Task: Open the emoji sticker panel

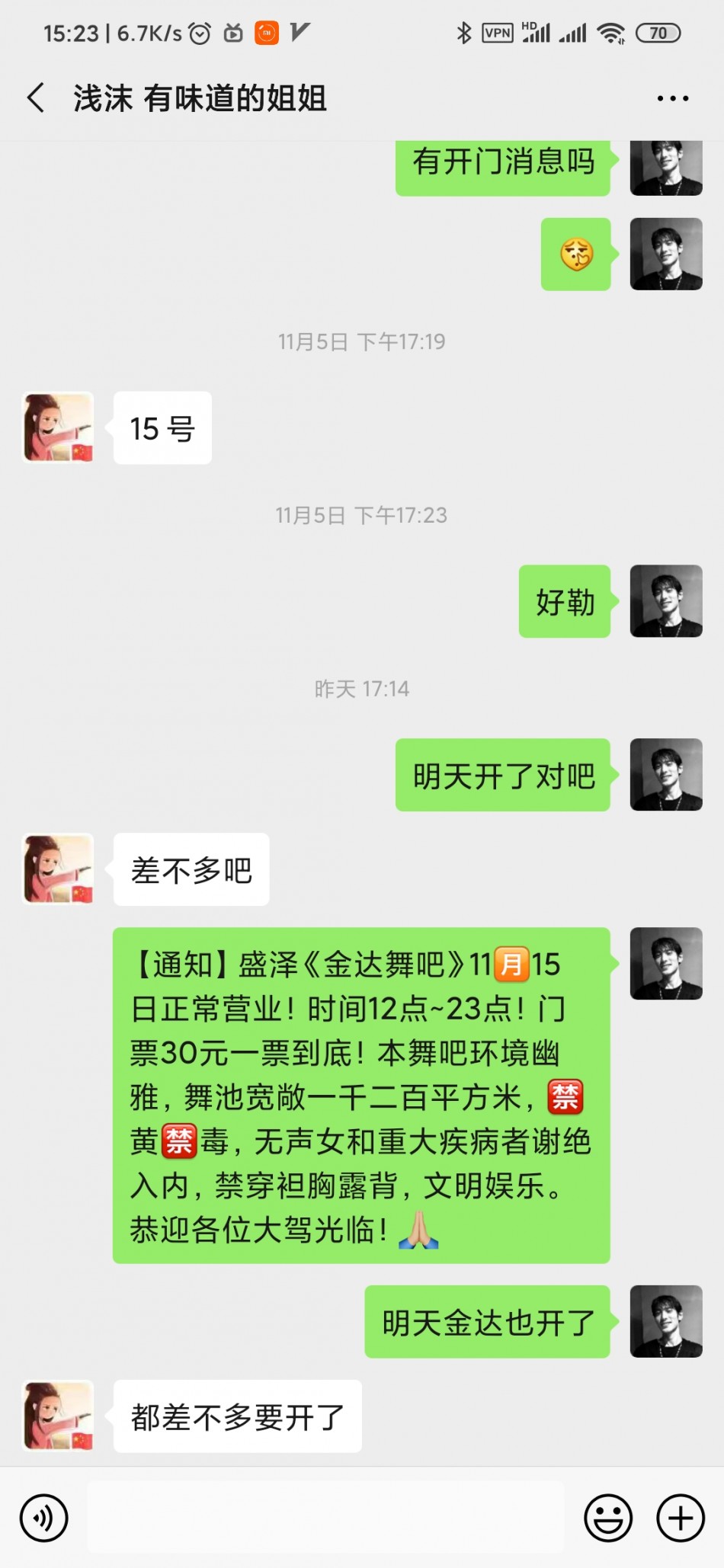Action: (x=607, y=1518)
